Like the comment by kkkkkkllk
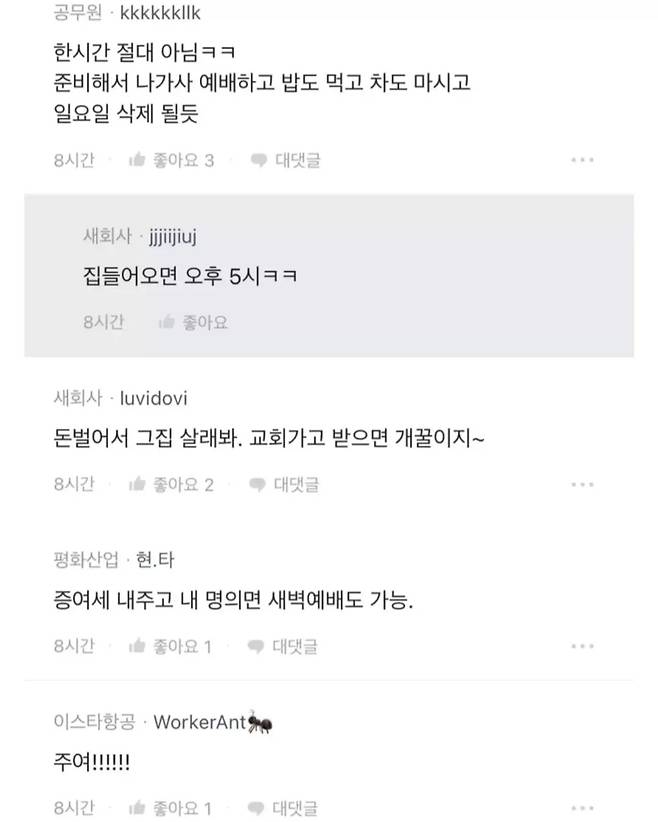Viewport: 658px width, 822px height. (x=171, y=160)
